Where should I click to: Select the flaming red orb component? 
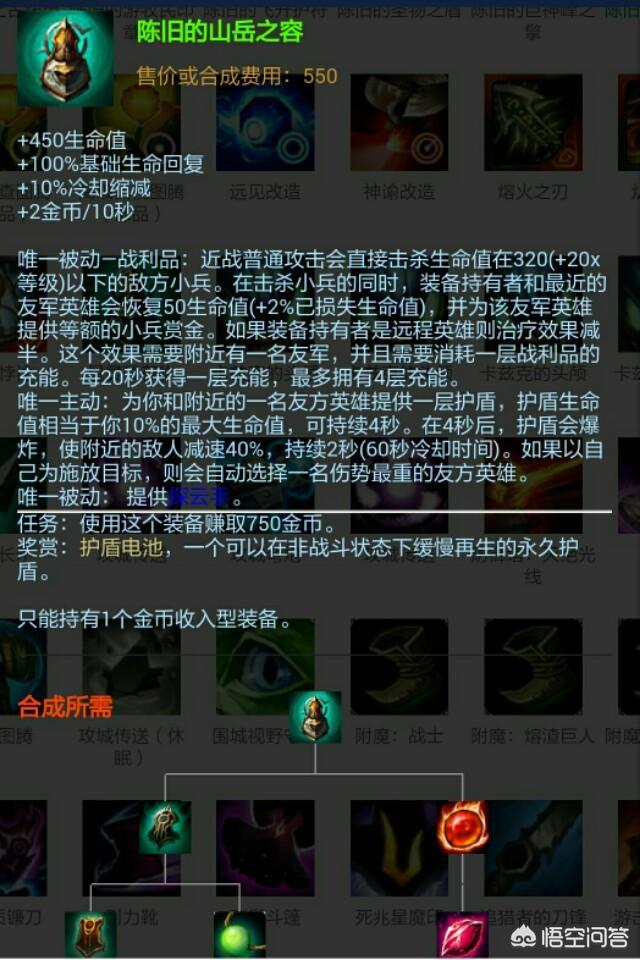pos(463,827)
